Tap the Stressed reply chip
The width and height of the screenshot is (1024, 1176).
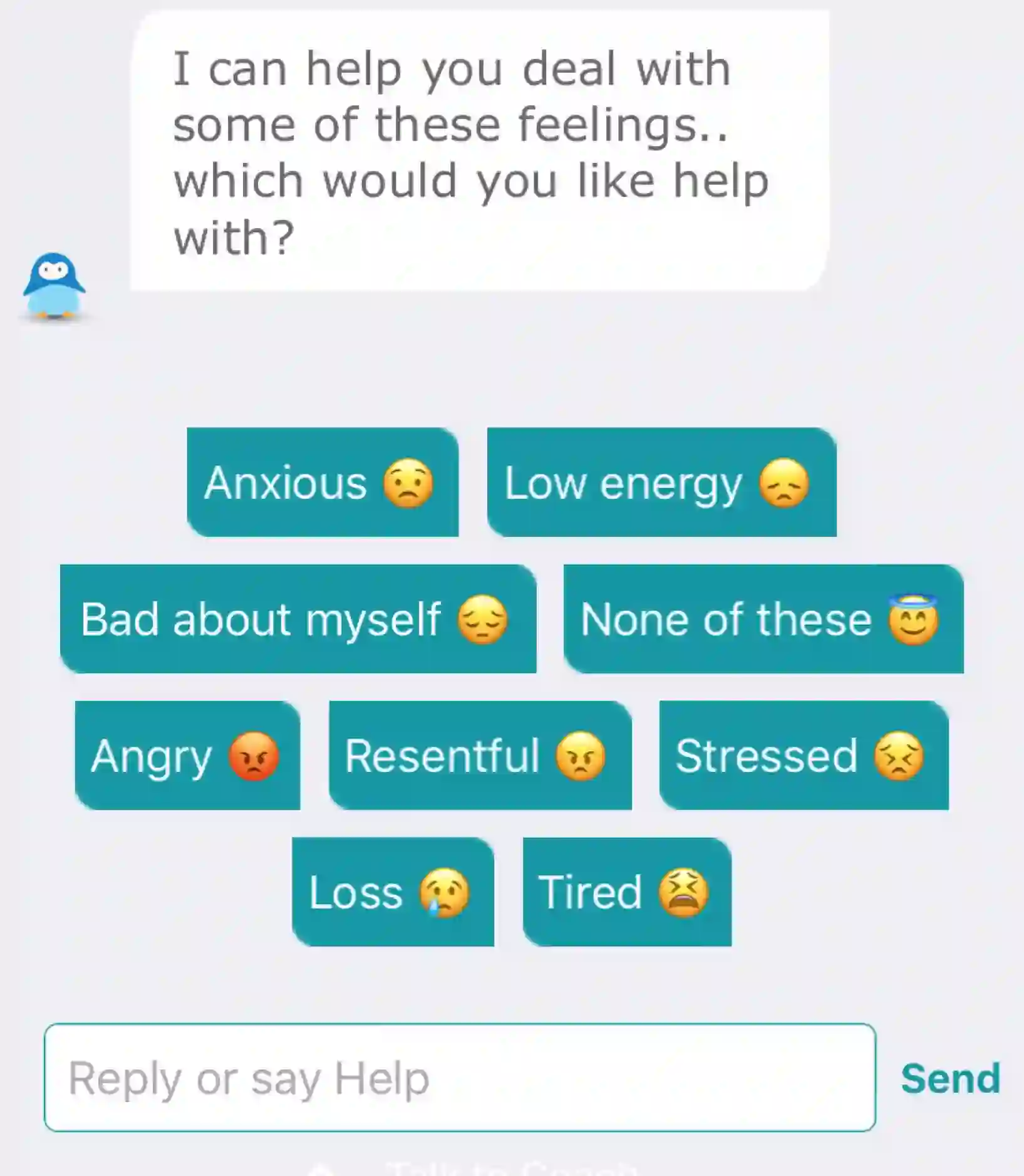click(x=804, y=756)
